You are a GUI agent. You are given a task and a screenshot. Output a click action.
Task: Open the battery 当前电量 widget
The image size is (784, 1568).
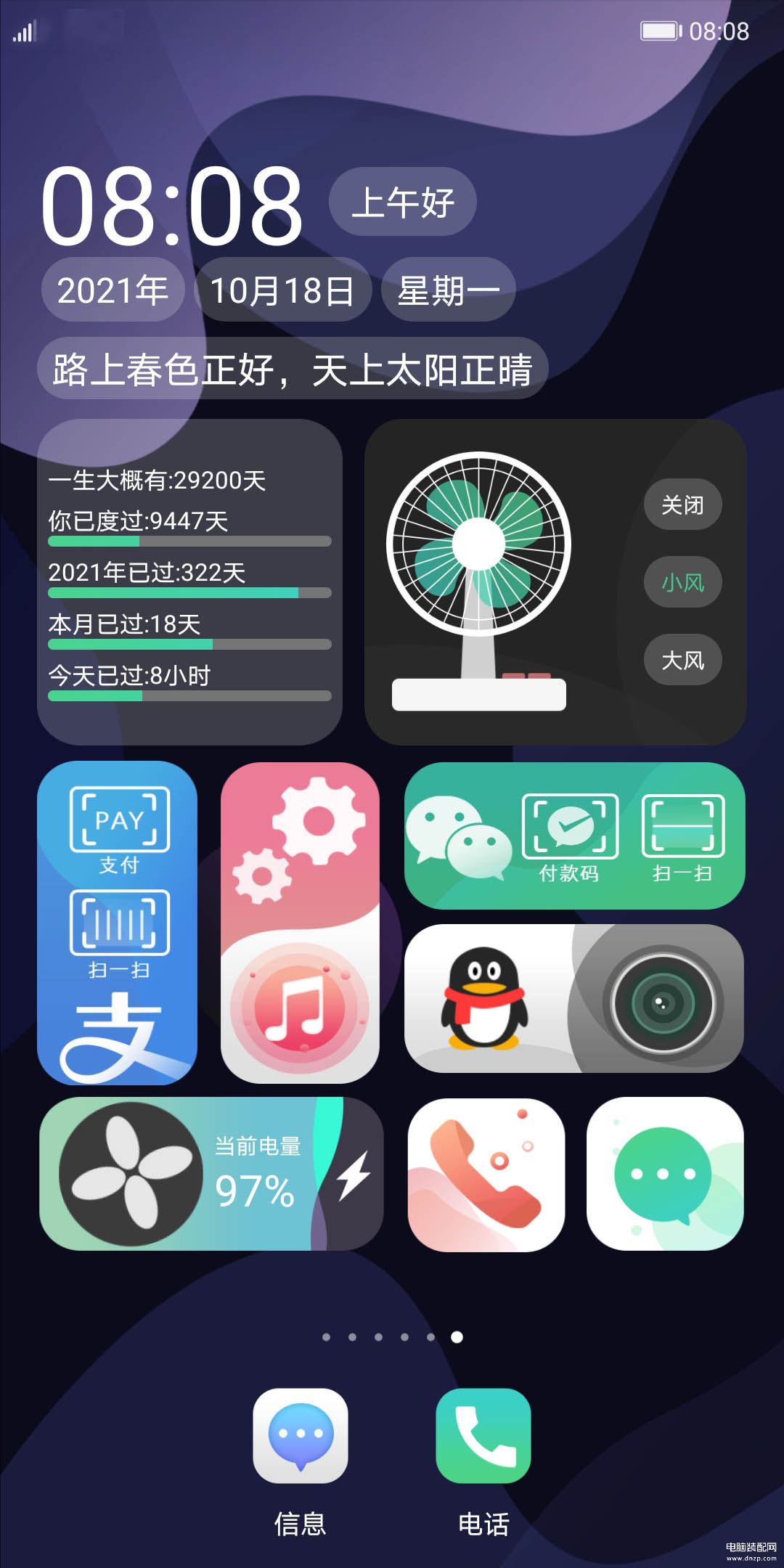211,1174
